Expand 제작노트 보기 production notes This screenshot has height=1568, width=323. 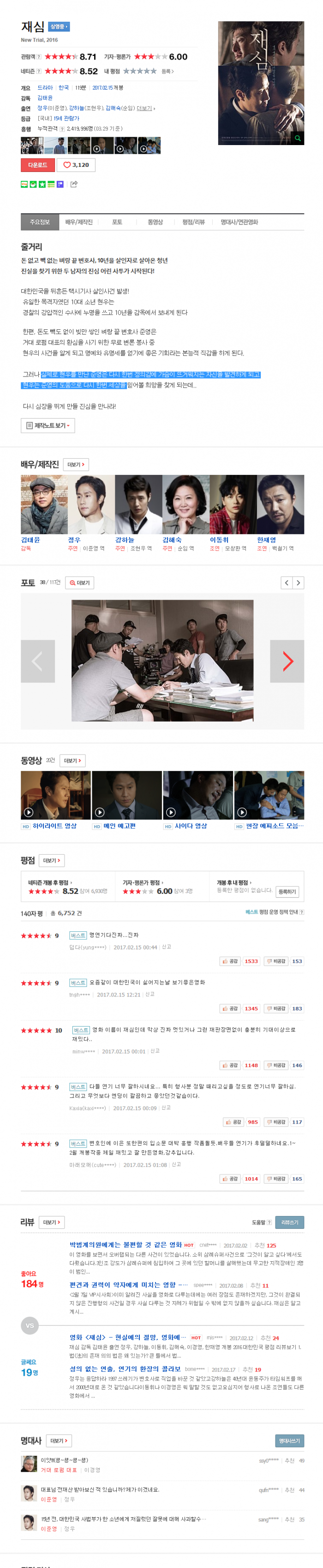point(48,425)
